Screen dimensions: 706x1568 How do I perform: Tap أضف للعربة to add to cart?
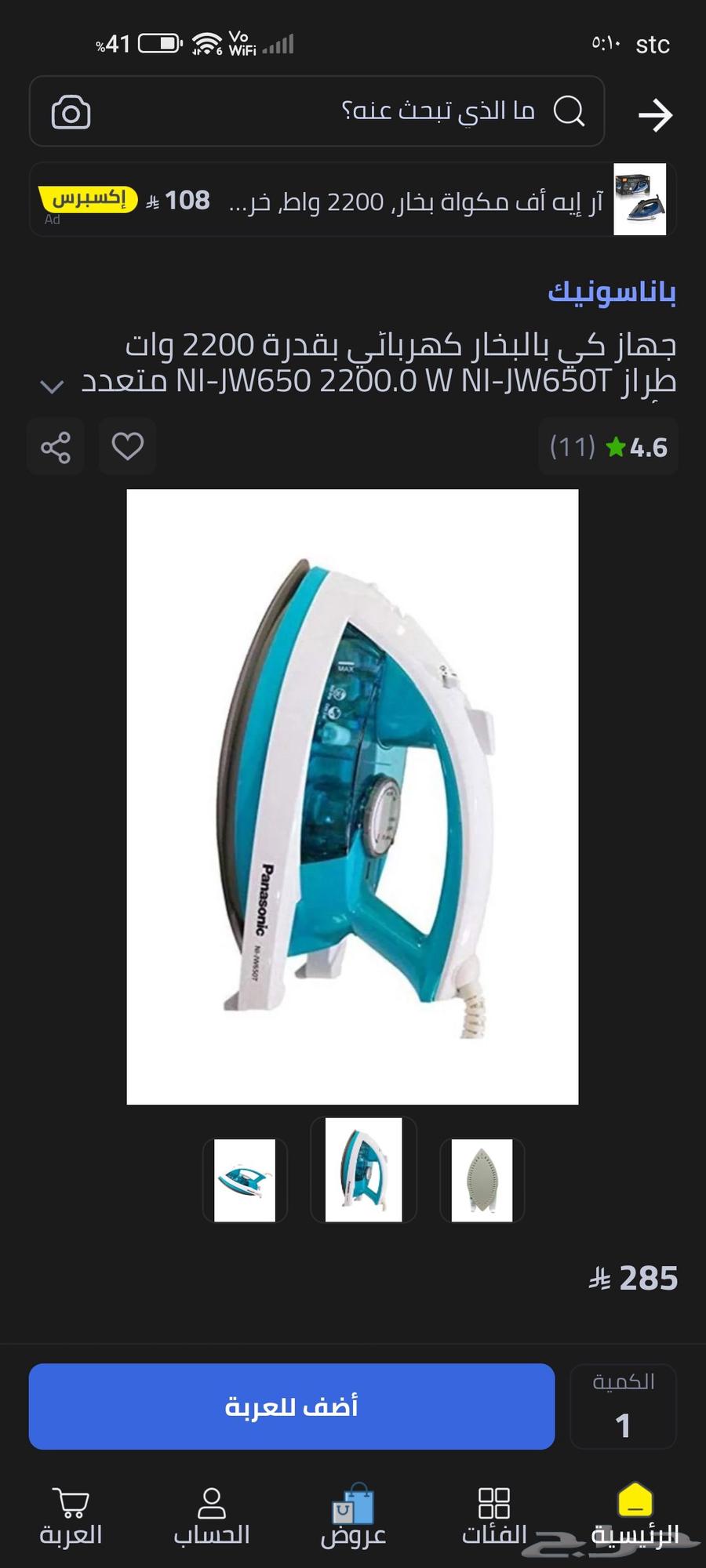point(291,1406)
